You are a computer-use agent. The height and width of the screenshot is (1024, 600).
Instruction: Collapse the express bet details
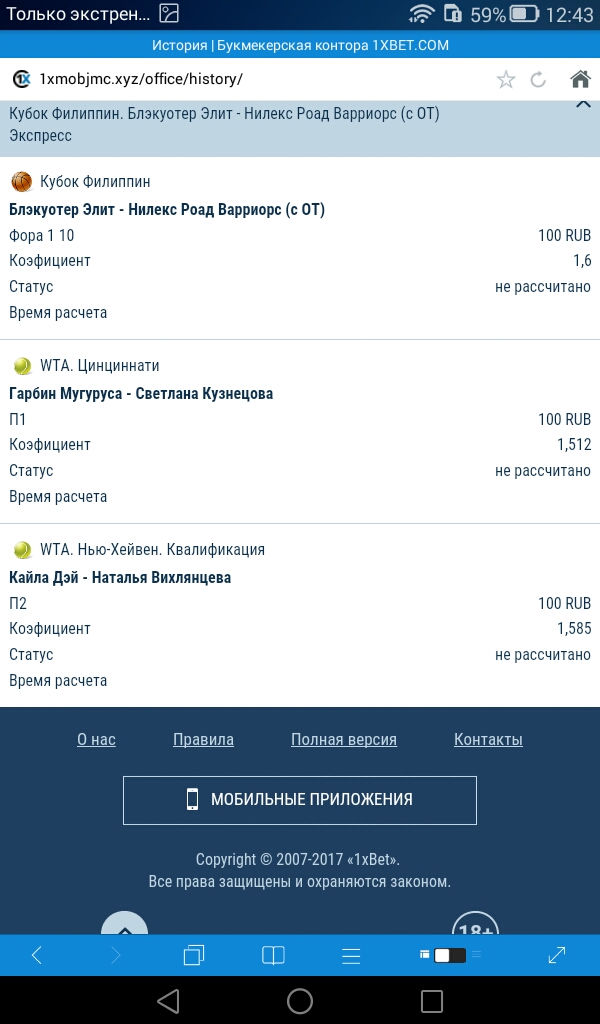(x=583, y=103)
